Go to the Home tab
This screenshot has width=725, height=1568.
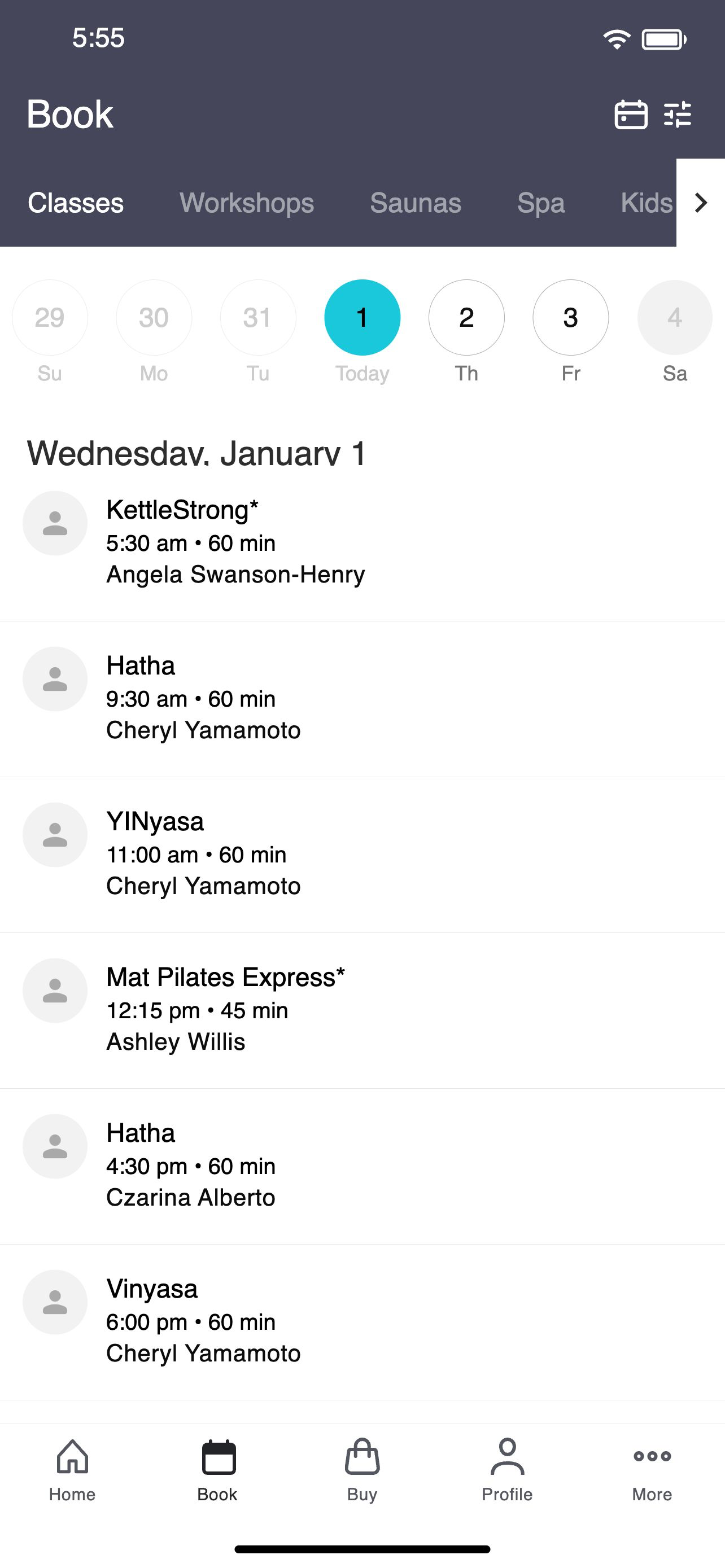(72, 1470)
